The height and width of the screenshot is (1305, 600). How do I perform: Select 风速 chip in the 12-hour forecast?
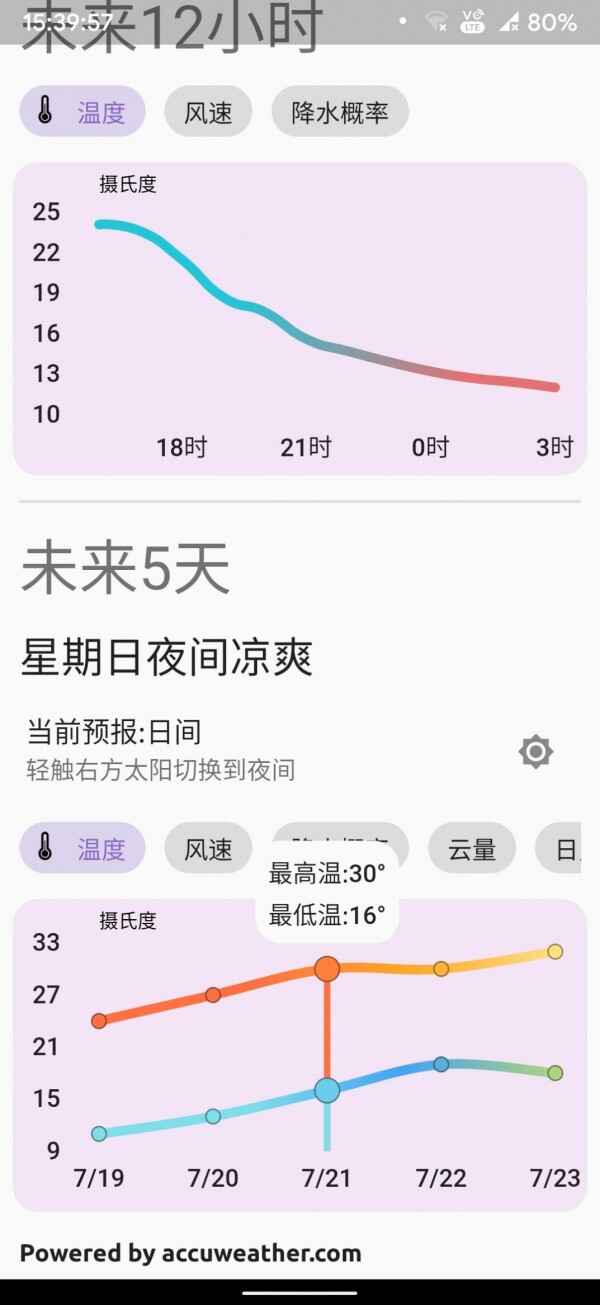[208, 112]
